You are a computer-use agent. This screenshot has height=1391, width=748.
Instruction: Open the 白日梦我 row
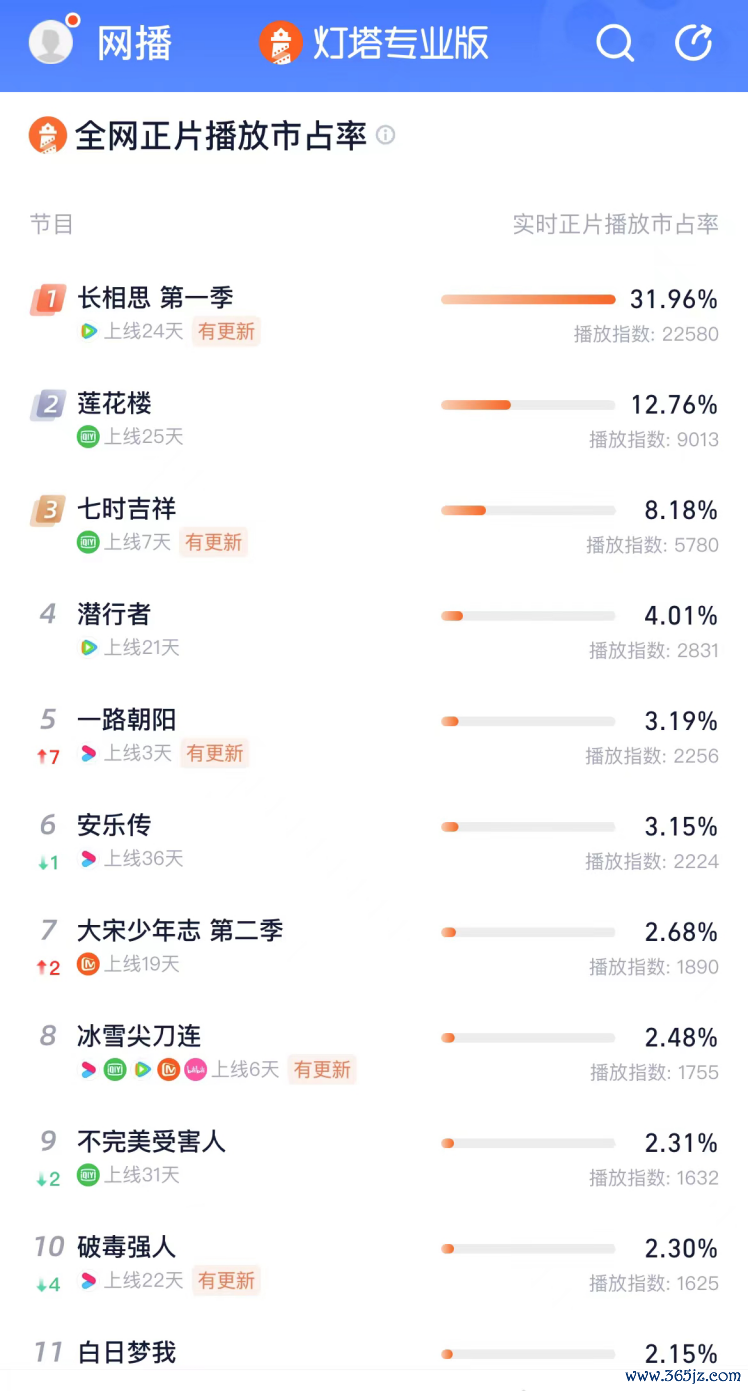click(x=374, y=1355)
